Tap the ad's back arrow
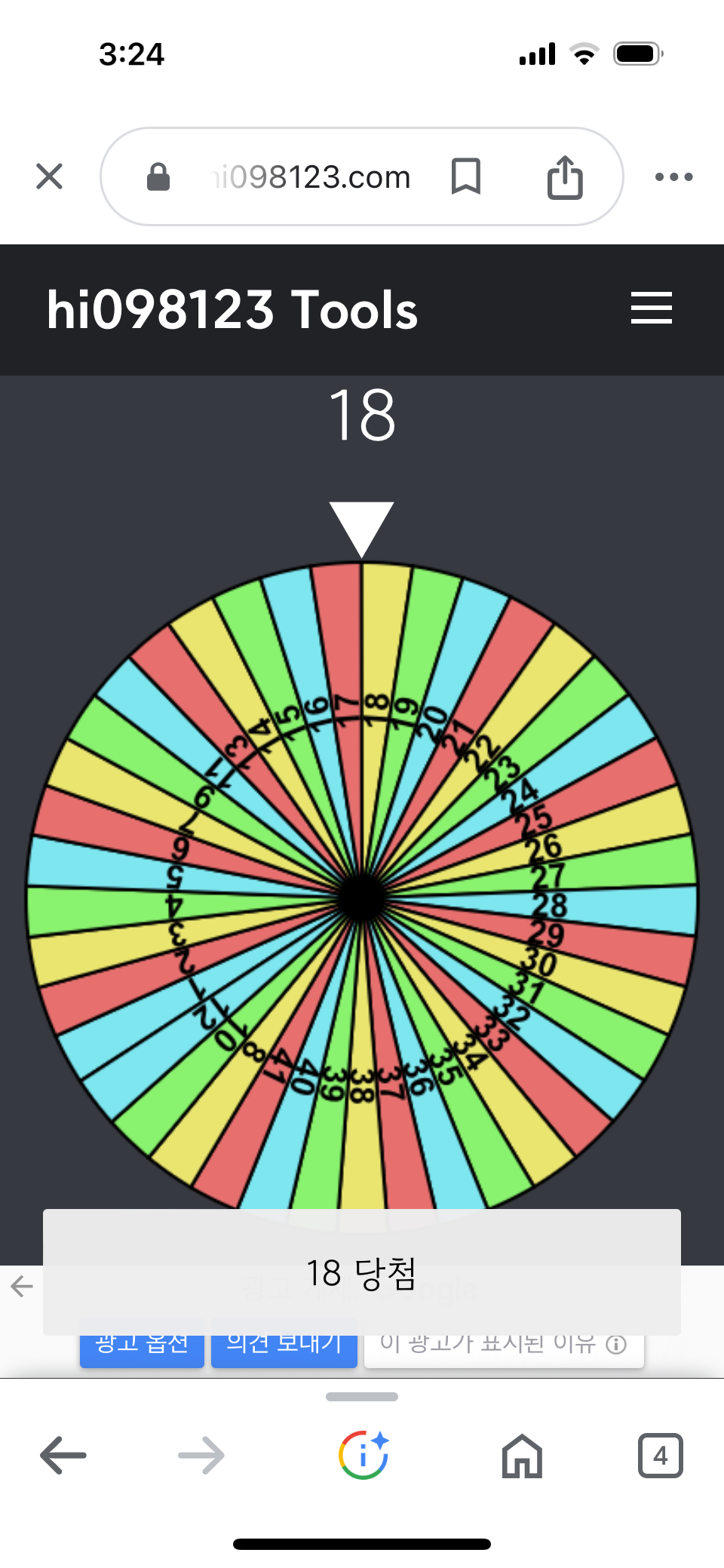Image resolution: width=724 pixels, height=1568 pixels. tap(22, 1286)
